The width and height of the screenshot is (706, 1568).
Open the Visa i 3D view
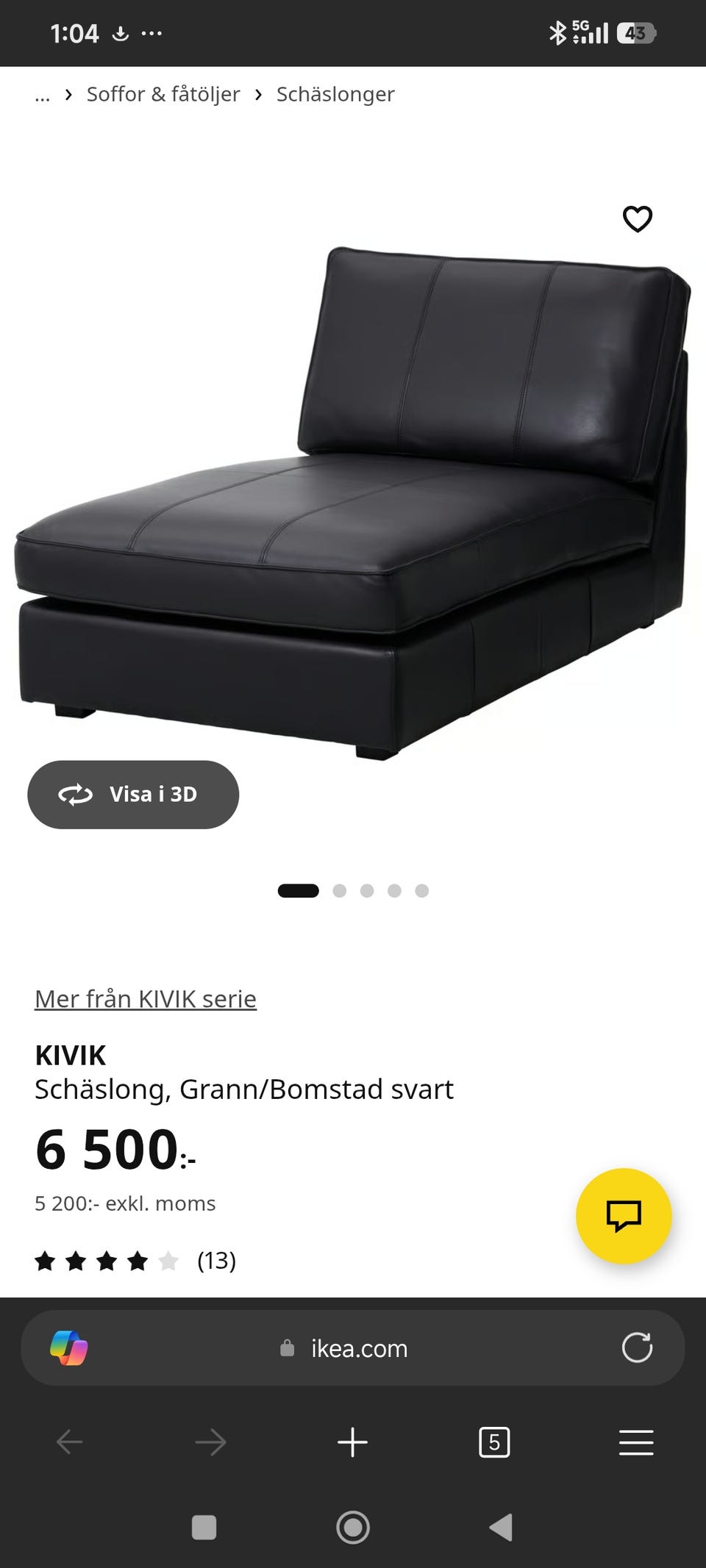[133, 795]
